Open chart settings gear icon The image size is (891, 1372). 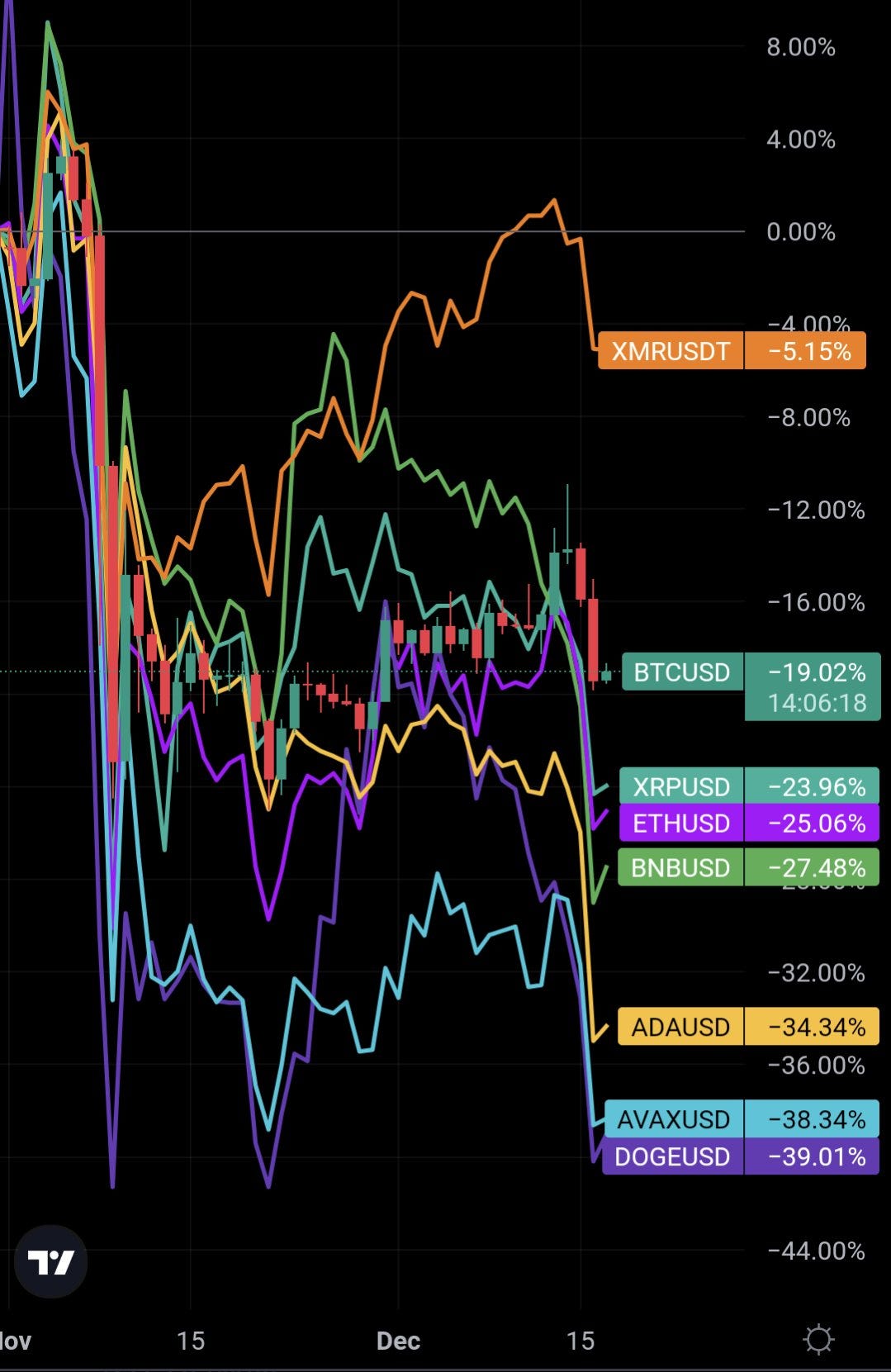(818, 1339)
